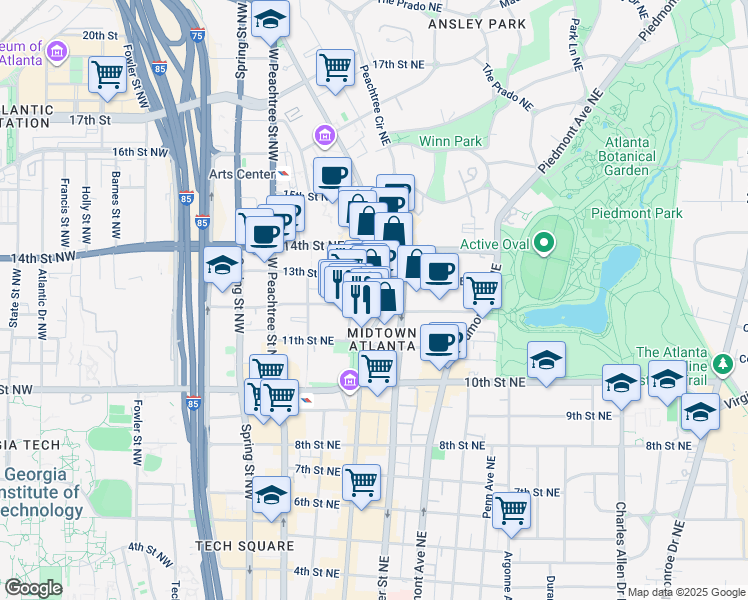Select the school marker nearest 8th St NE east

[700, 412]
